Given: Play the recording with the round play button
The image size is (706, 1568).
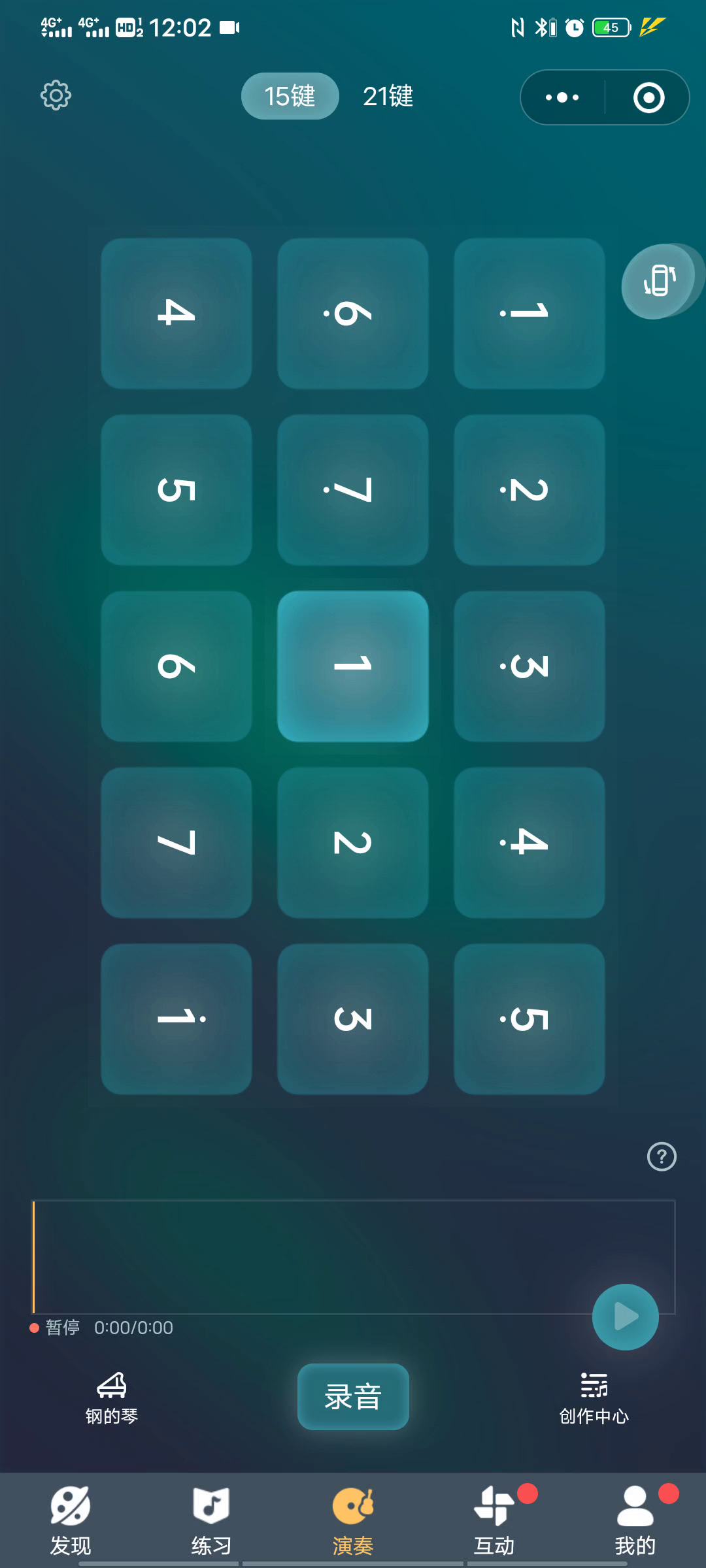Looking at the screenshot, I should 626,1316.
